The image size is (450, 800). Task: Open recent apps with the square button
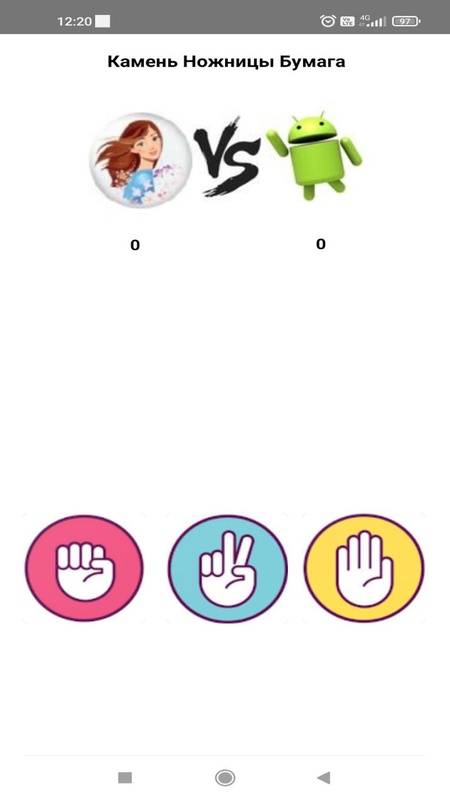125,778
